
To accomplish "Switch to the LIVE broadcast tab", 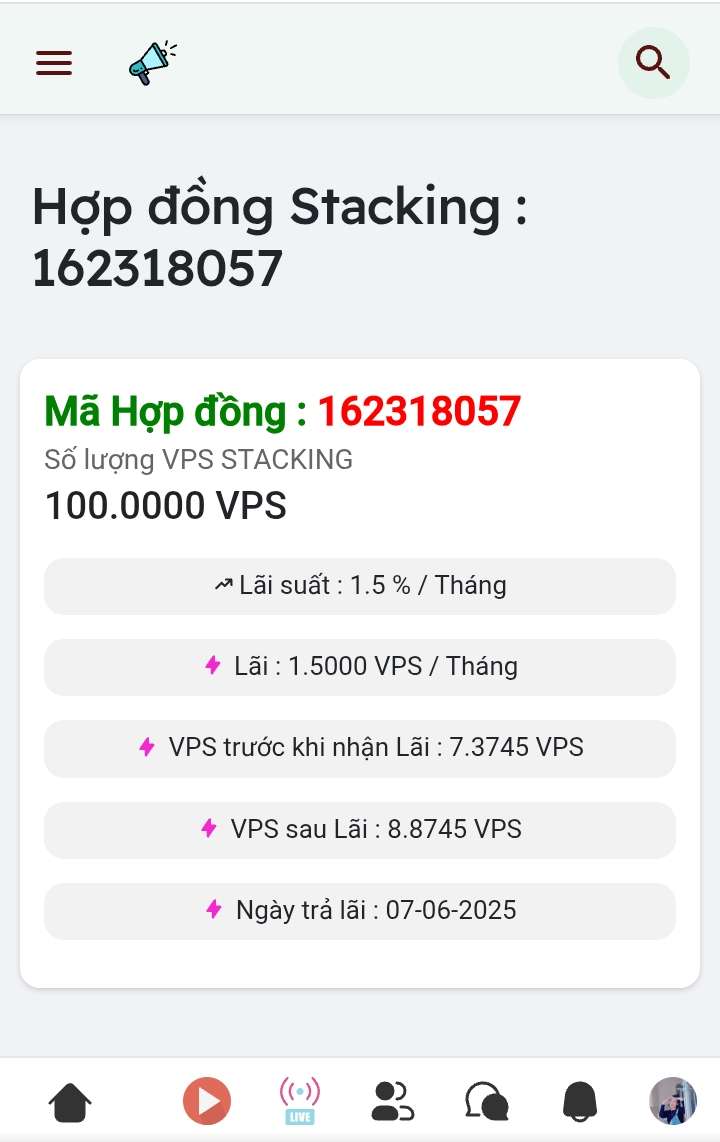I will pos(299,1102).
